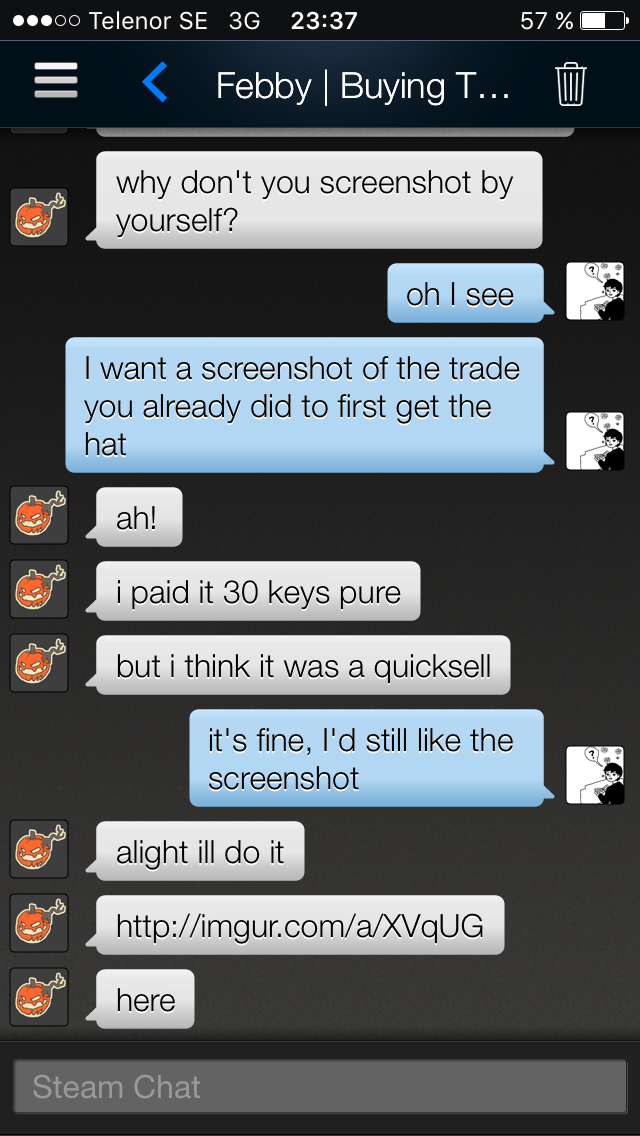640x1136 pixels.
Task: Delete chat with the trash icon
Action: click(570, 84)
